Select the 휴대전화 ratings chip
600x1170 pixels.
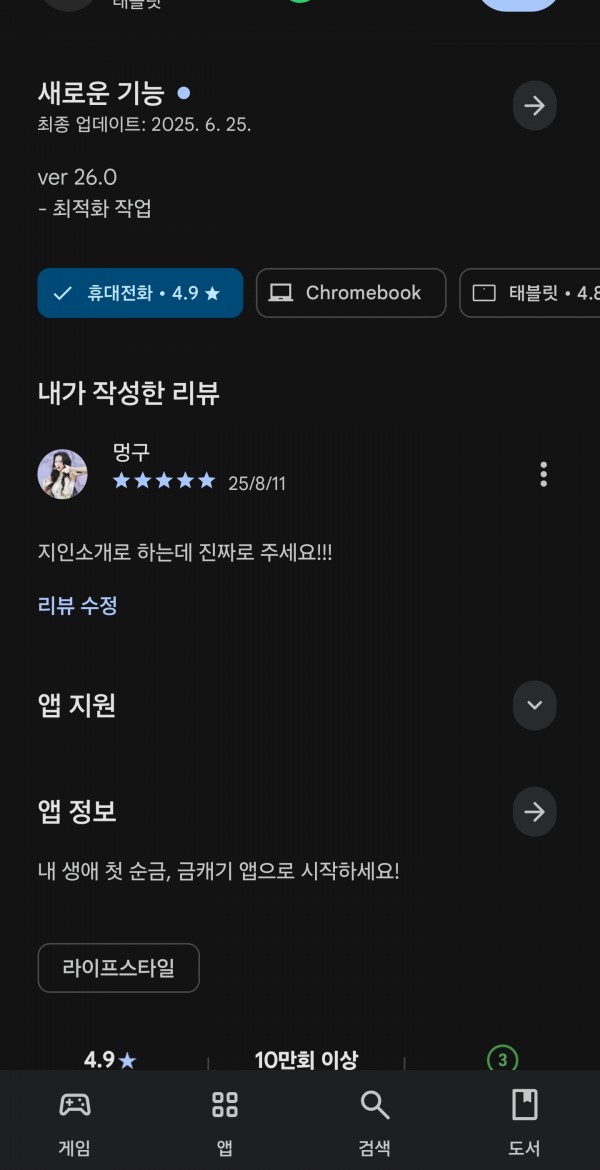click(140, 292)
